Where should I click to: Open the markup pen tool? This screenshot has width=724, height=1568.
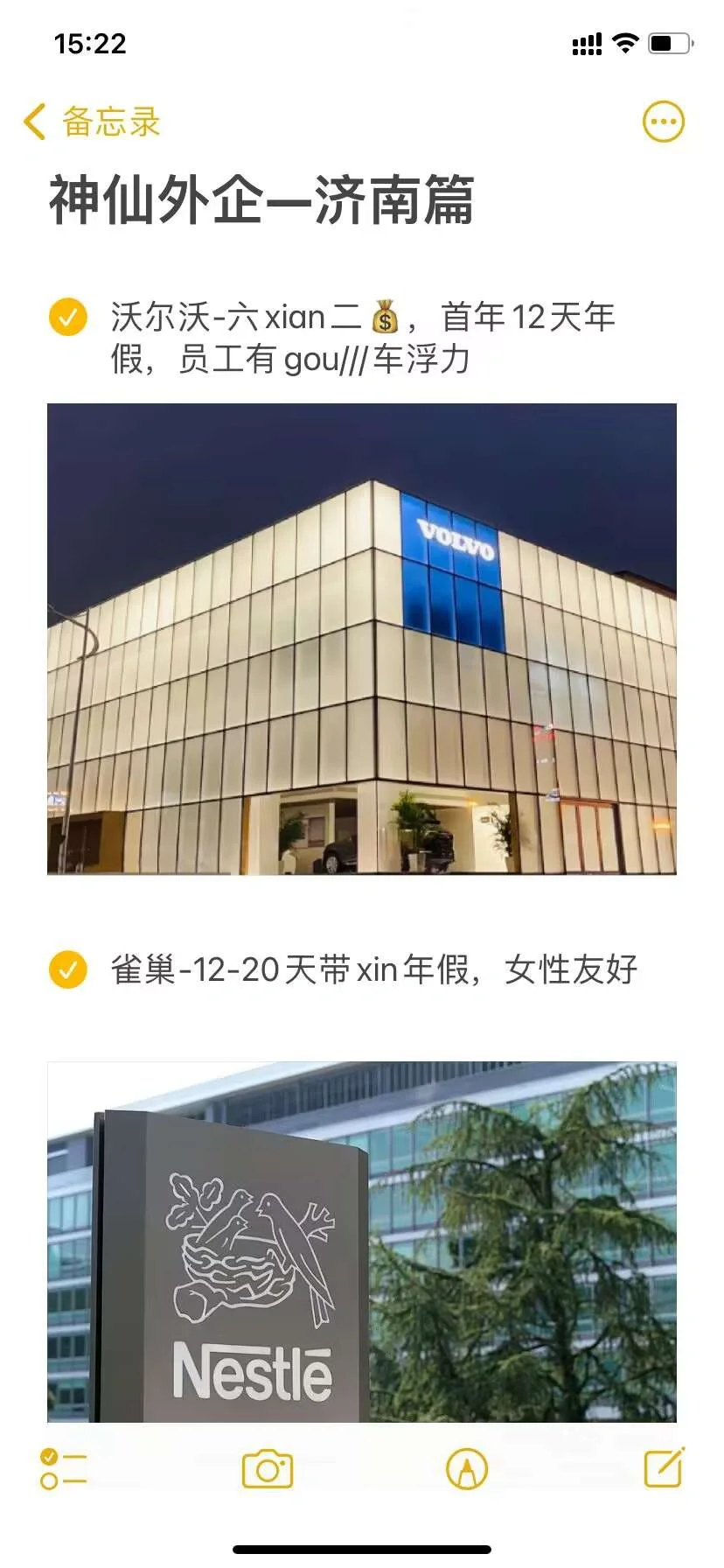(x=467, y=1468)
